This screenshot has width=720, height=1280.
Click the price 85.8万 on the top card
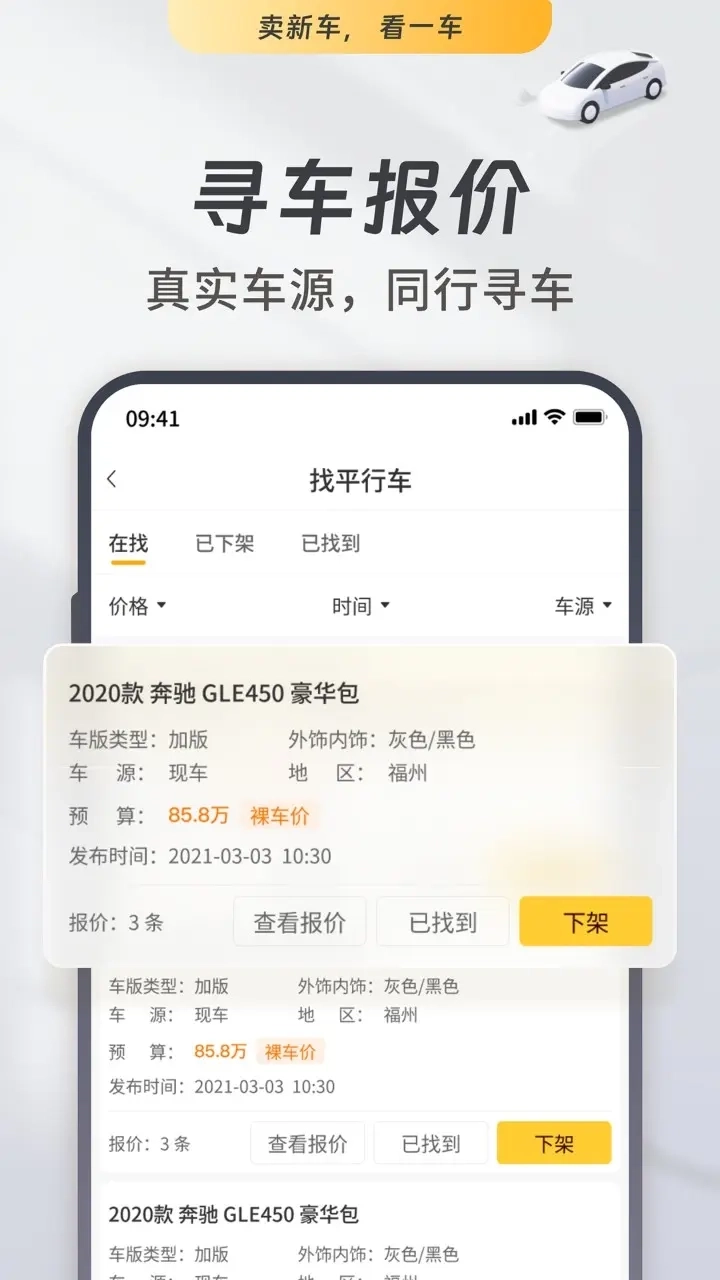pyautogui.click(x=197, y=816)
